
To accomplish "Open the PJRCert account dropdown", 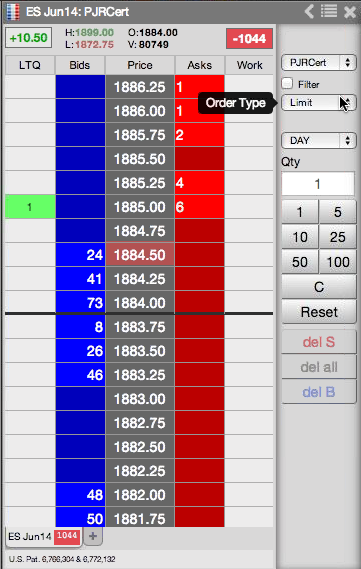I will pyautogui.click(x=319, y=62).
